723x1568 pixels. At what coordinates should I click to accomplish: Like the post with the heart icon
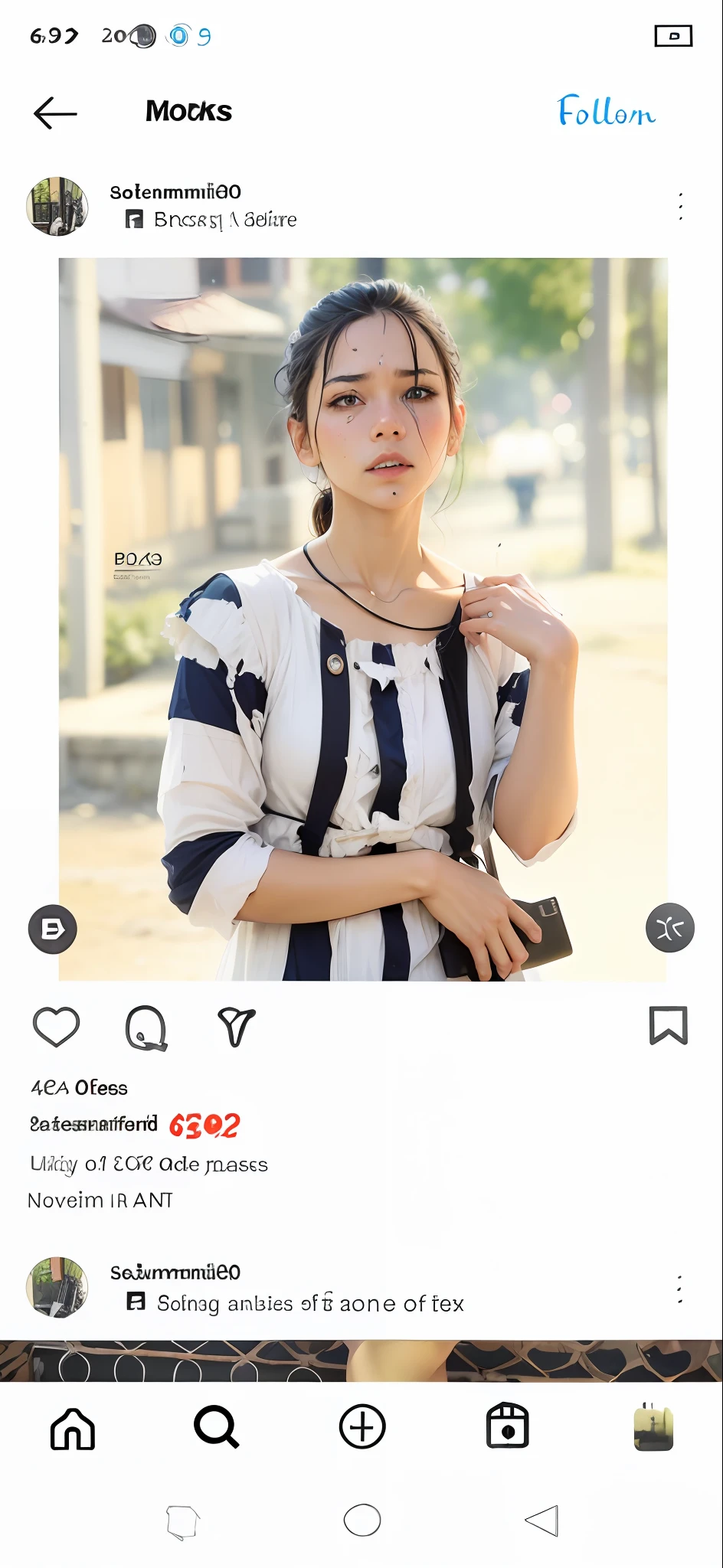point(56,1027)
